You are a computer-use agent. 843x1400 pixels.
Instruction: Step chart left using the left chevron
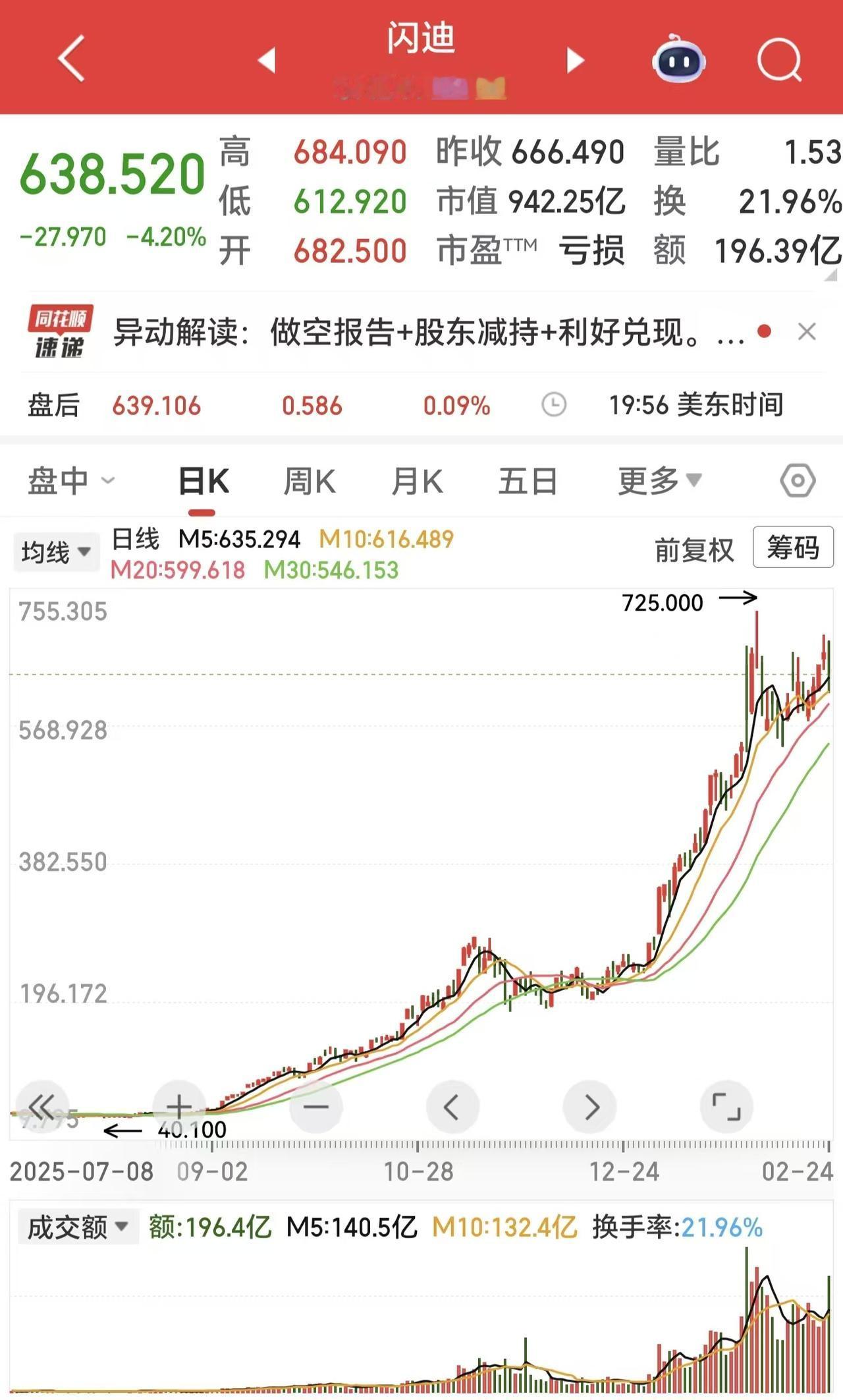click(x=453, y=1107)
